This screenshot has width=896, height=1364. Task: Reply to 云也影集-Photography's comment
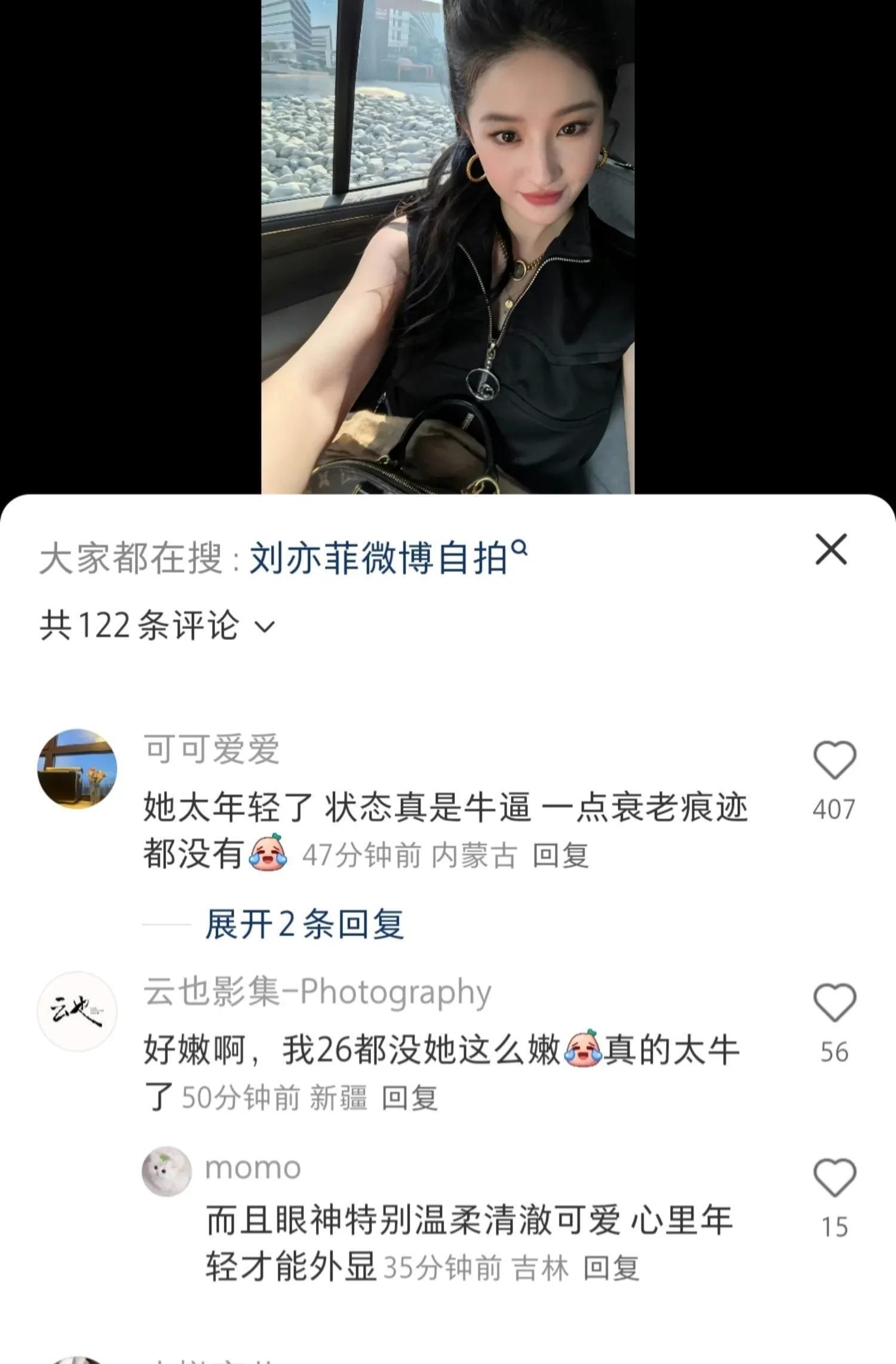[x=410, y=1098]
